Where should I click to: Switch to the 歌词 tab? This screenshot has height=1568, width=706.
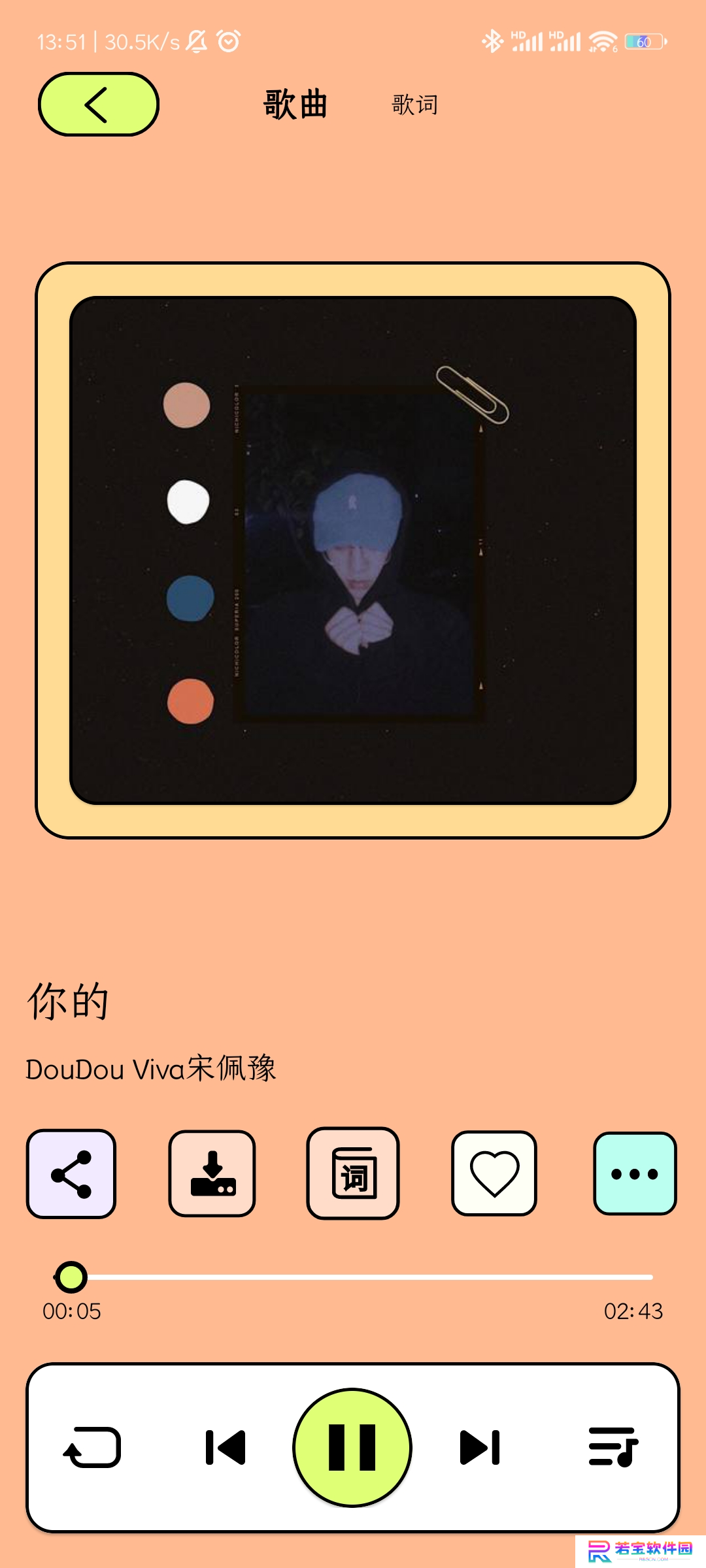[x=415, y=105]
